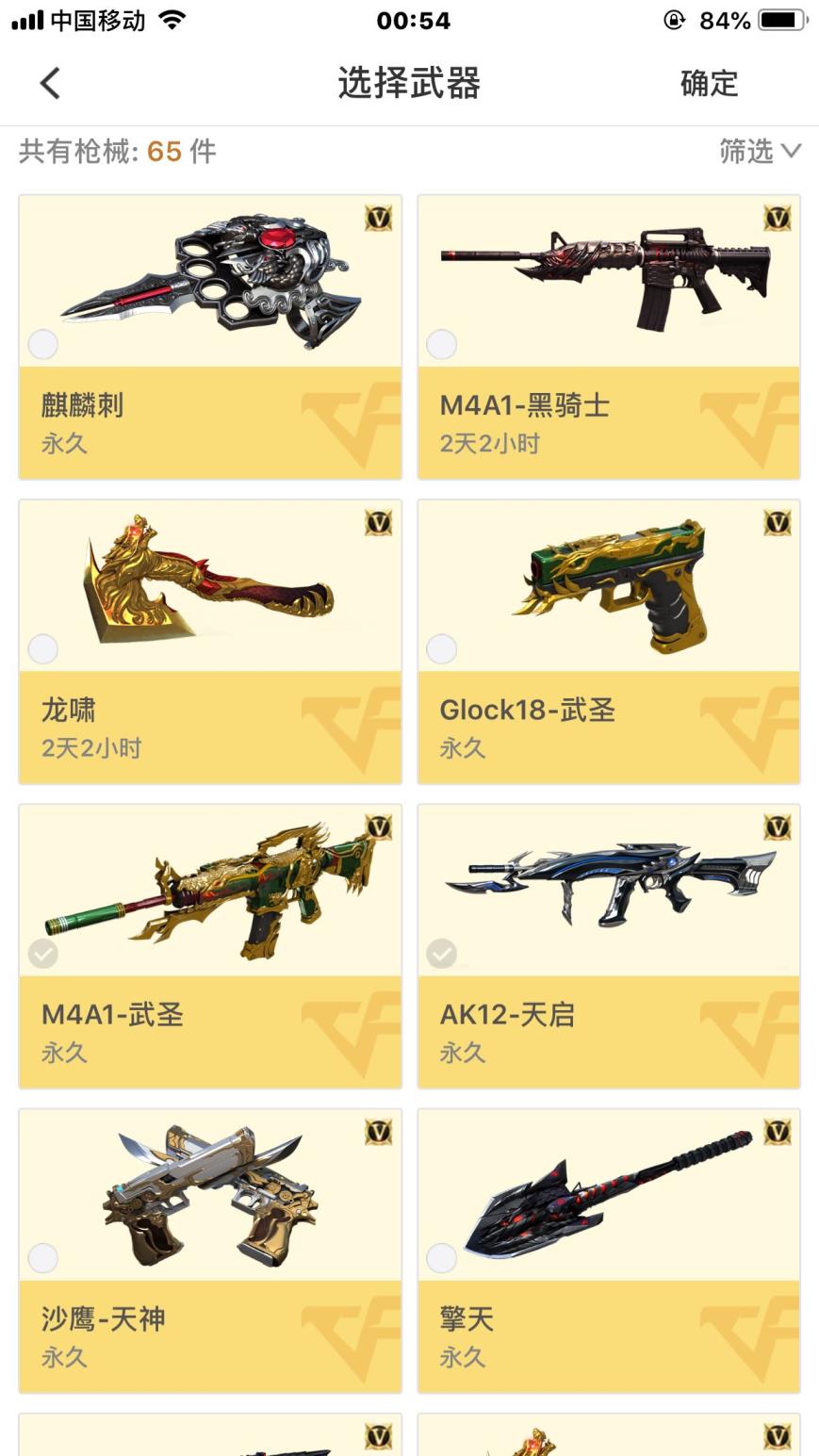The image size is (819, 1456).
Task: Select the 麒麟刺 weapon checkbox
Action: [x=43, y=344]
